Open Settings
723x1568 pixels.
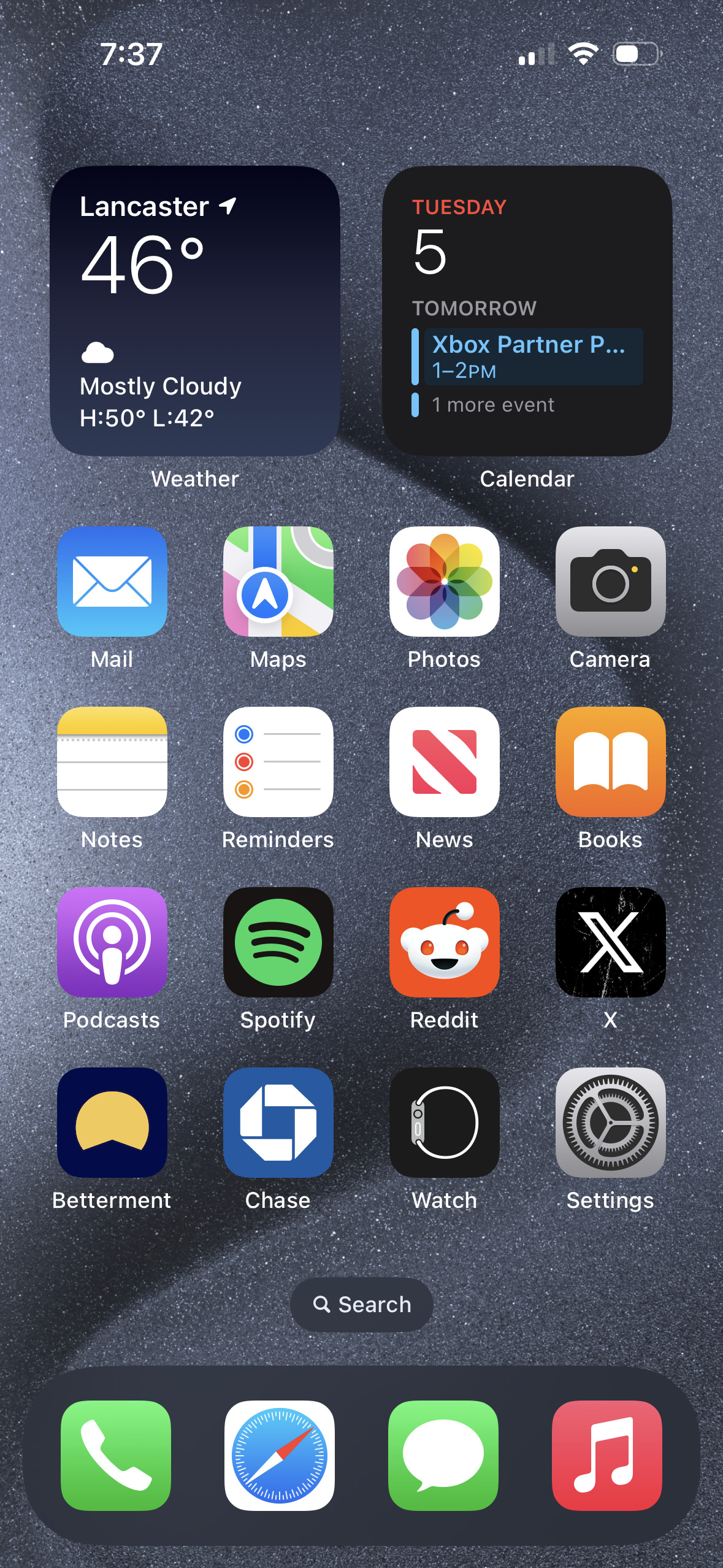(610, 1122)
